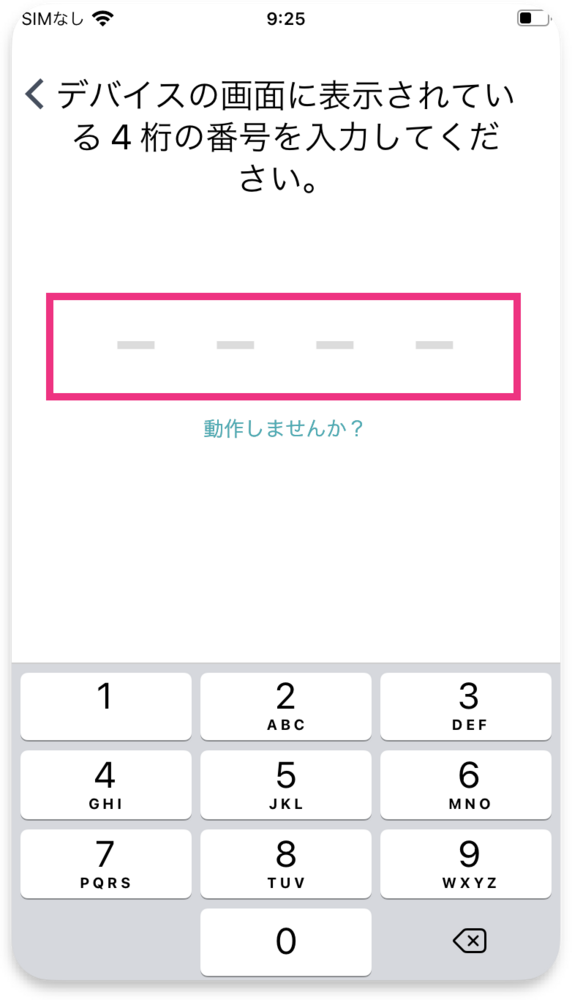Tap the 4-digit code entry field
572x1000 pixels.
[x=284, y=346]
